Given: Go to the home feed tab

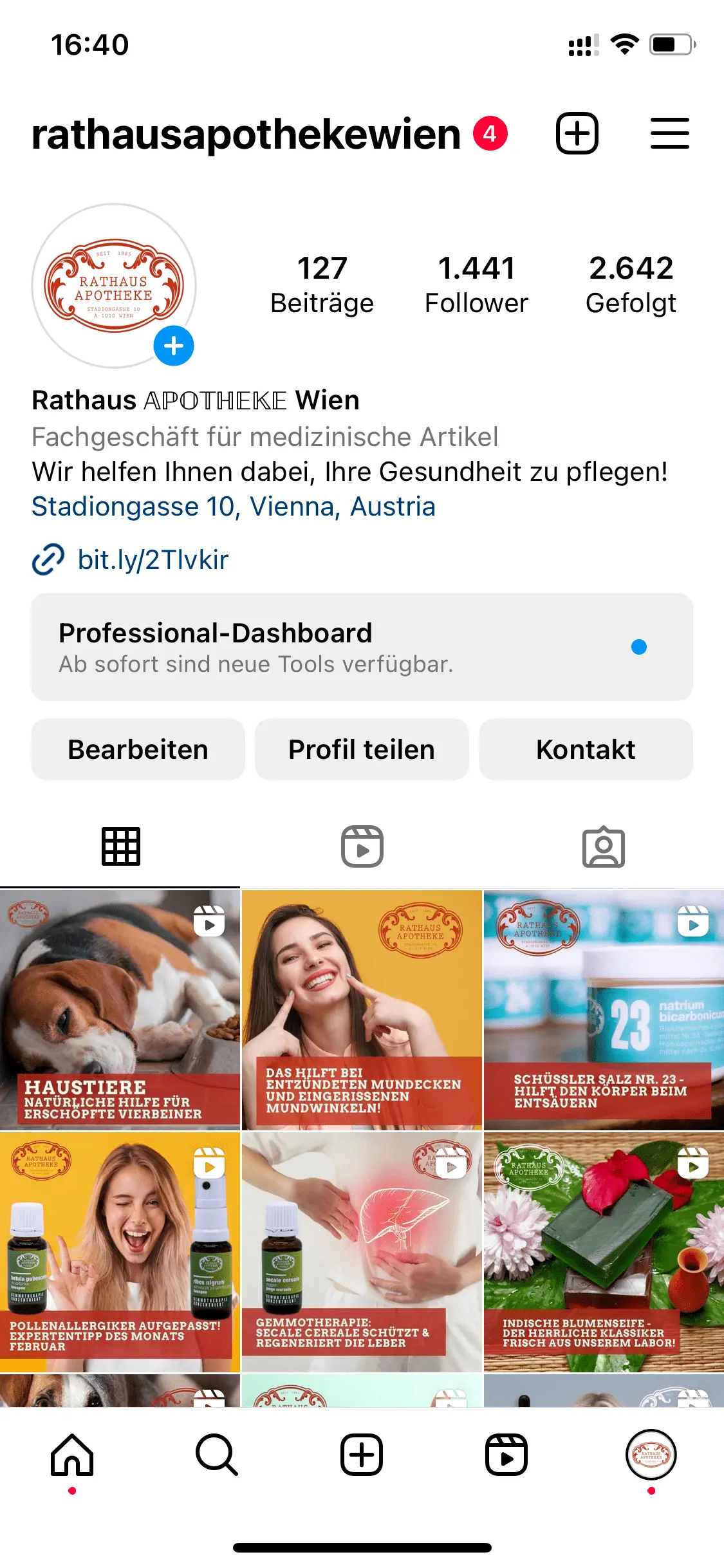Looking at the screenshot, I should coord(72,1455).
